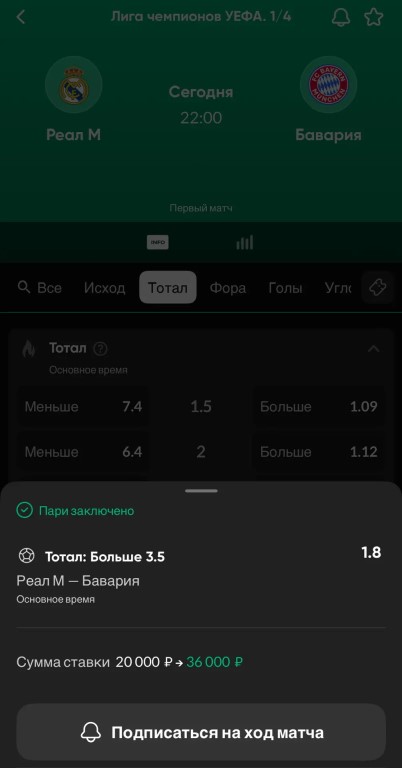The width and height of the screenshot is (402, 768).
Task: Select Больше 1.5 at 1.09
Action: (x=318, y=407)
